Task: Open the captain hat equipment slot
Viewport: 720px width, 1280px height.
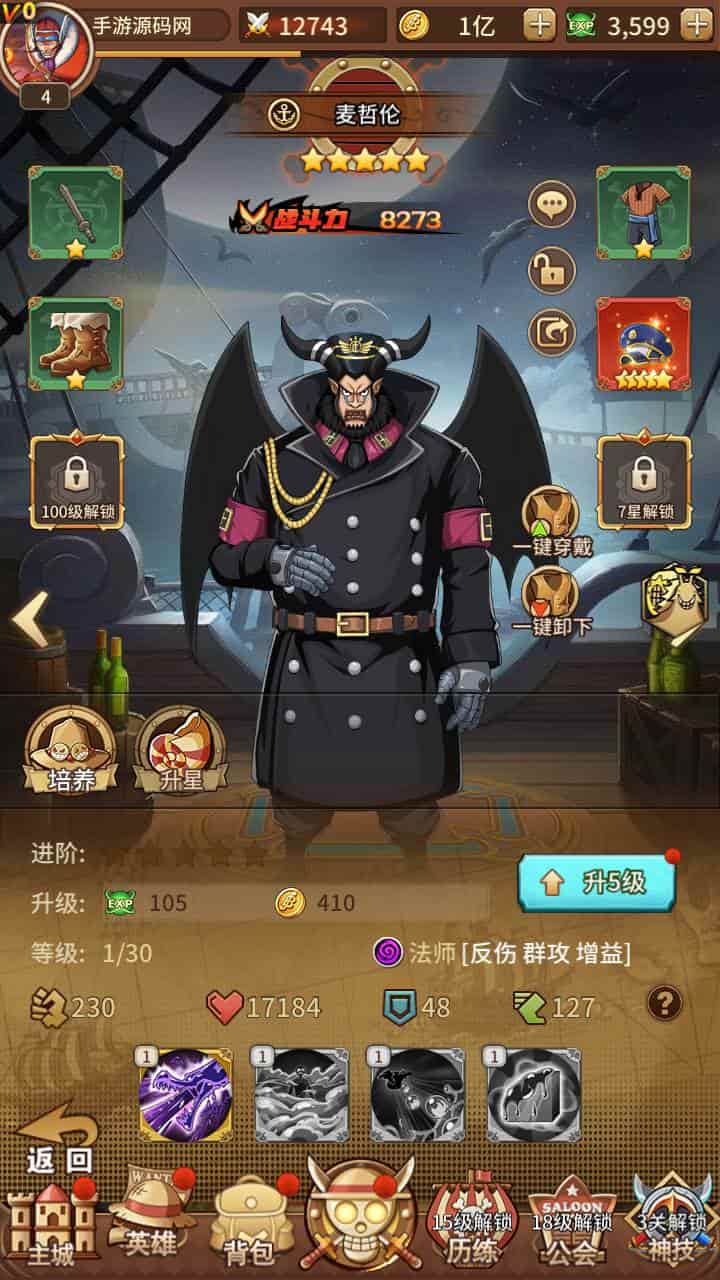Action: tap(643, 344)
